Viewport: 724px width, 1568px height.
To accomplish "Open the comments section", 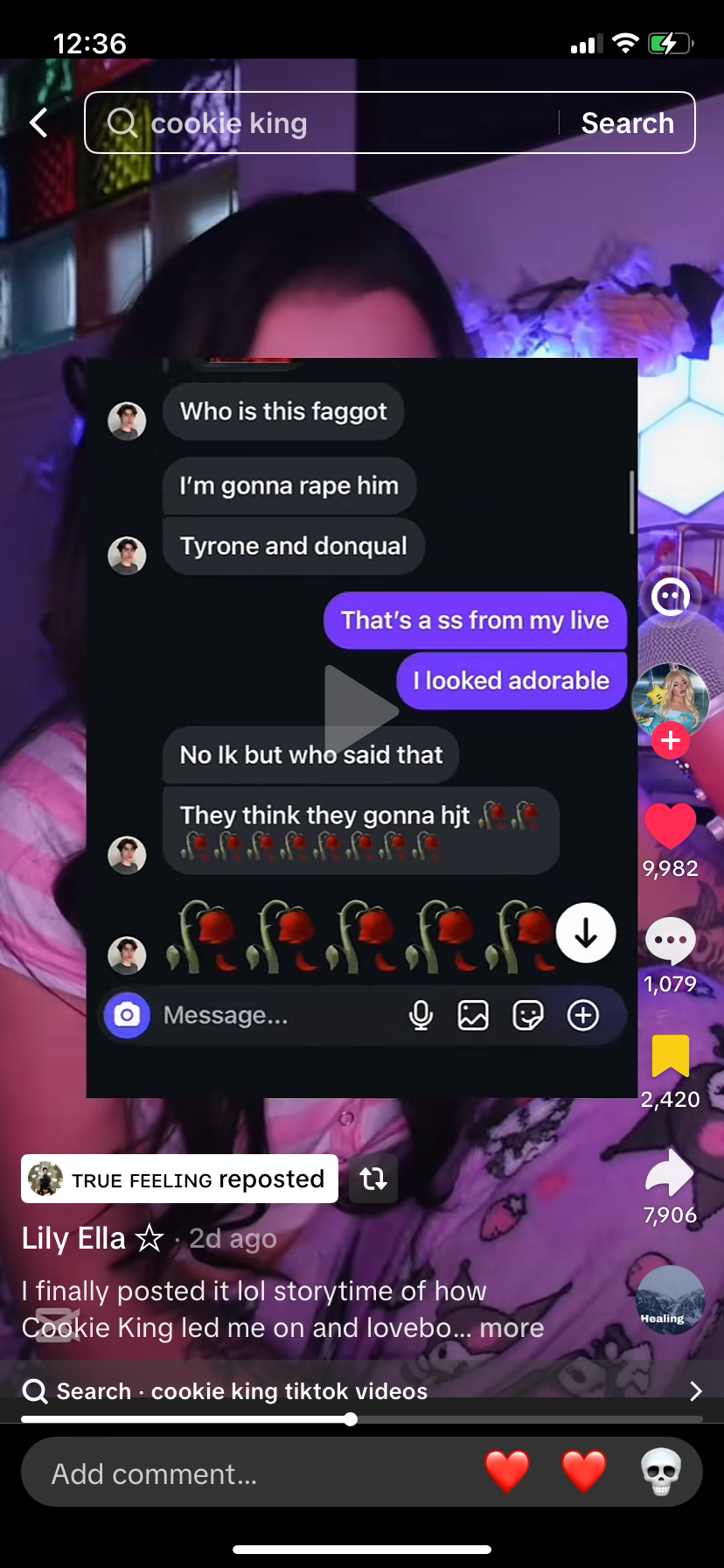I will tap(670, 941).
